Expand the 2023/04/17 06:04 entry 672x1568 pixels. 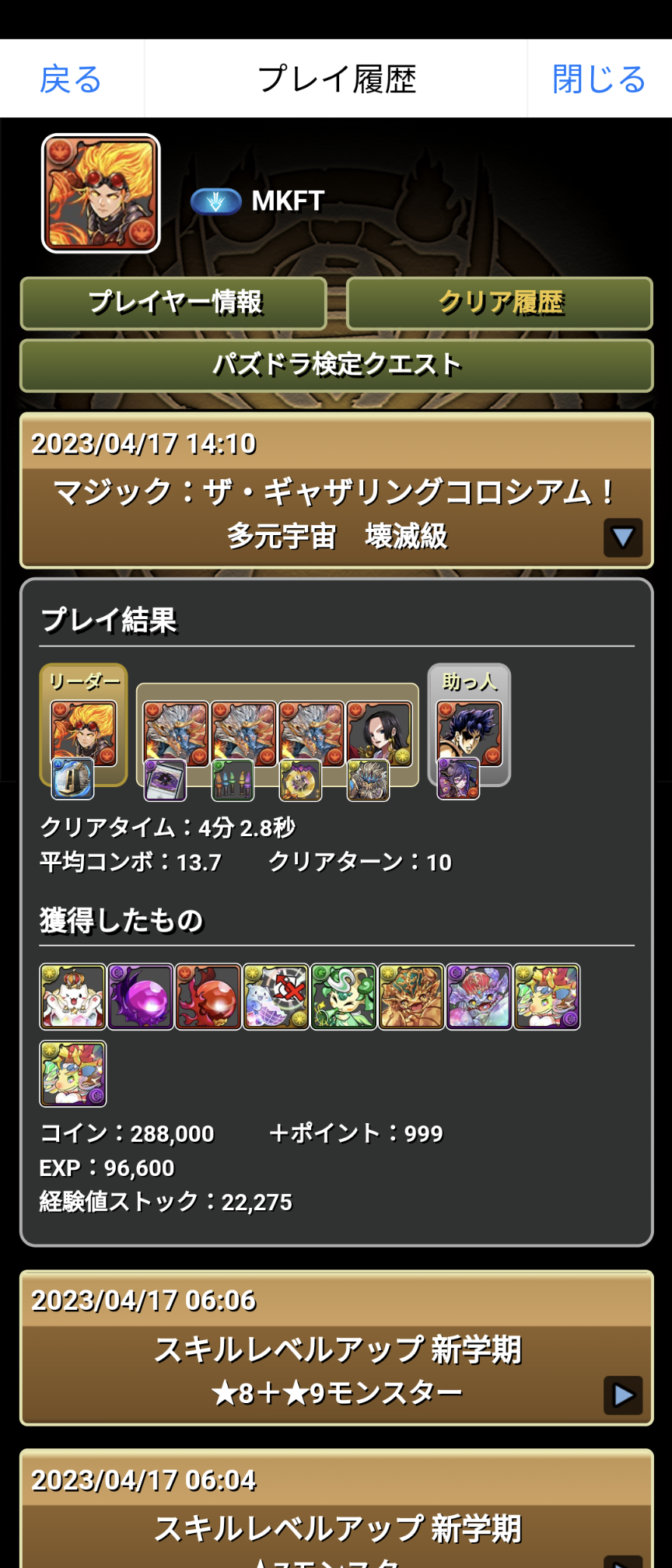click(x=622, y=1558)
